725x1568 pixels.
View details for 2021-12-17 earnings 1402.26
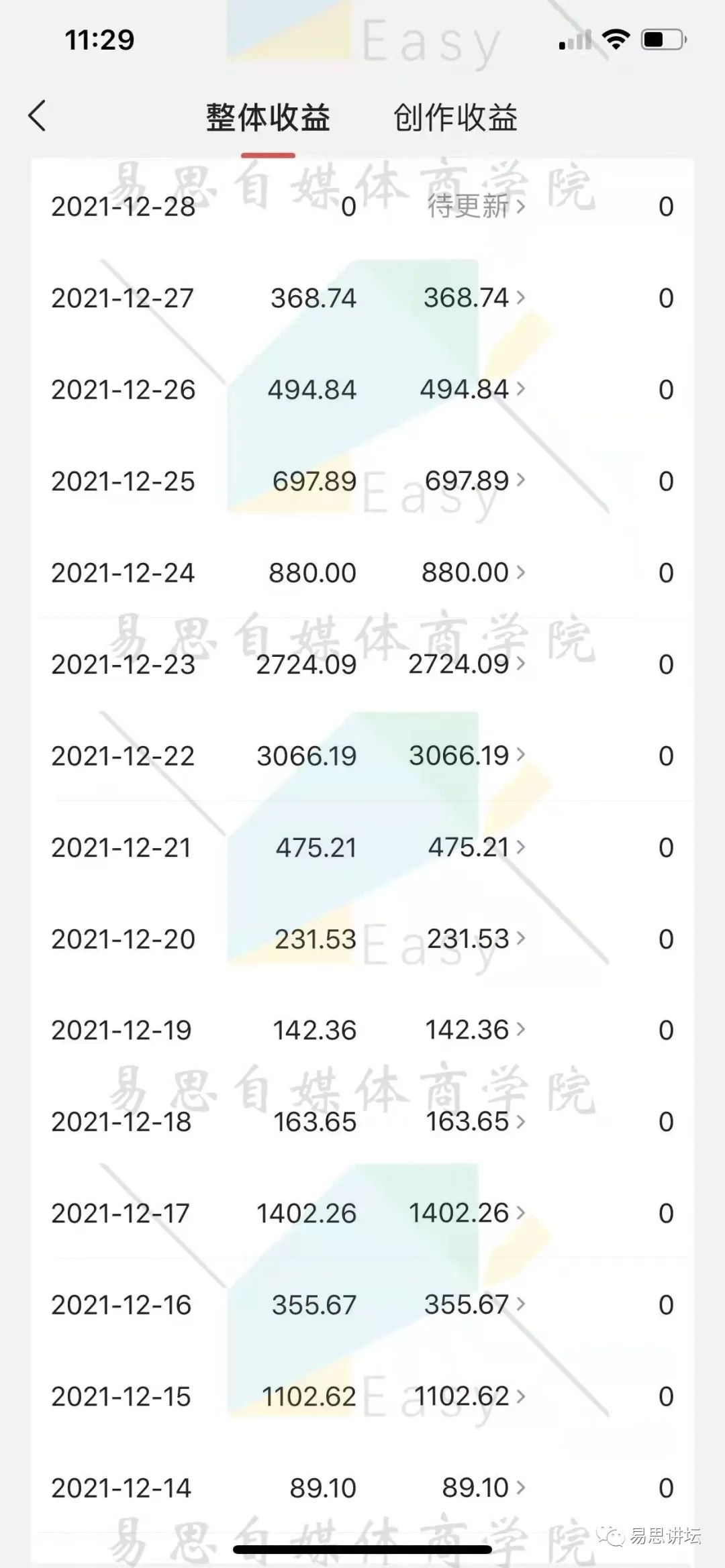point(467,1213)
